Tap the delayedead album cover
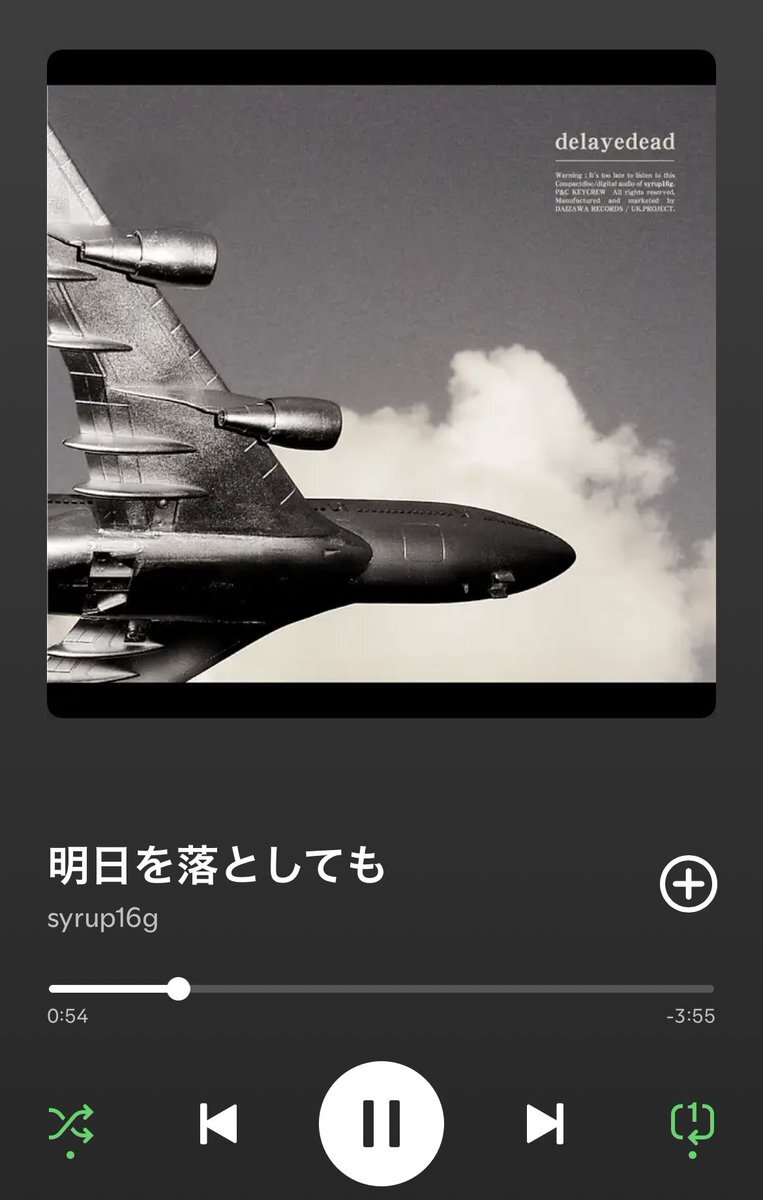 (381, 384)
